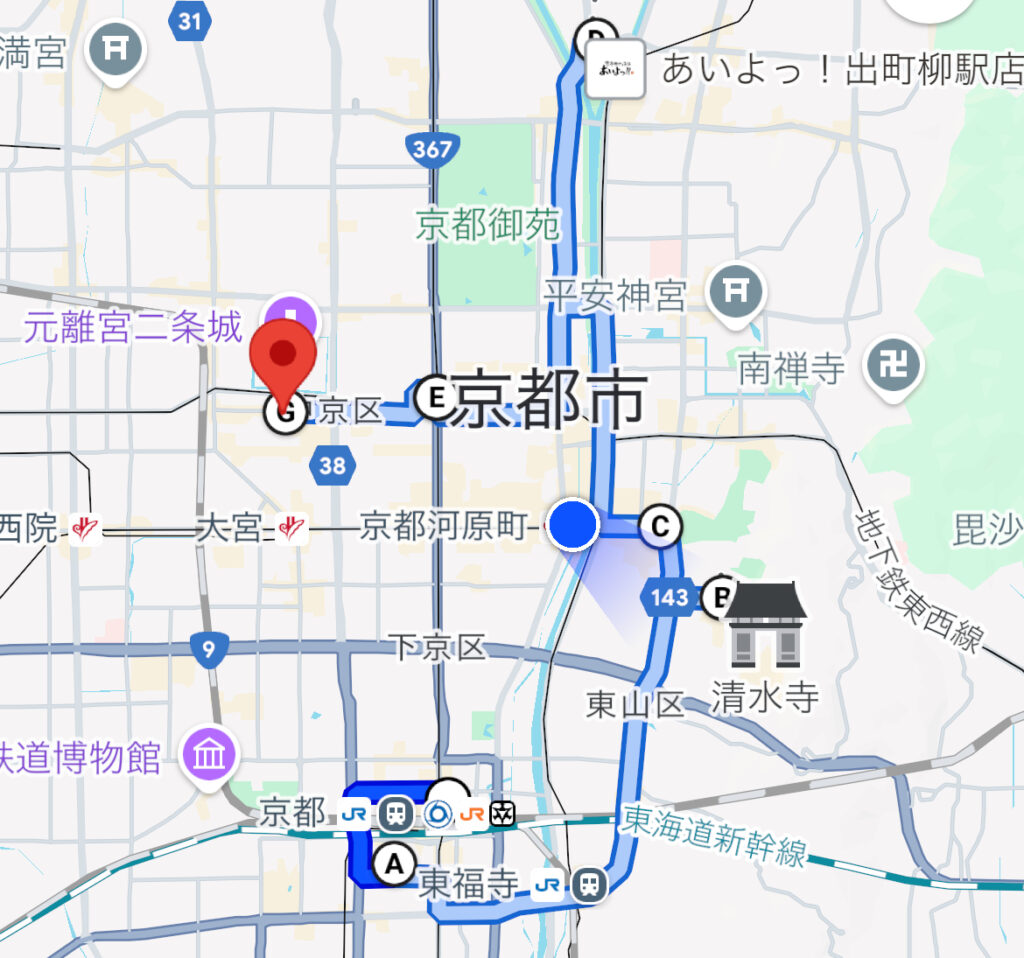The height and width of the screenshot is (958, 1024).
Task: Open the 西院 station marker
Action: pos(84,527)
